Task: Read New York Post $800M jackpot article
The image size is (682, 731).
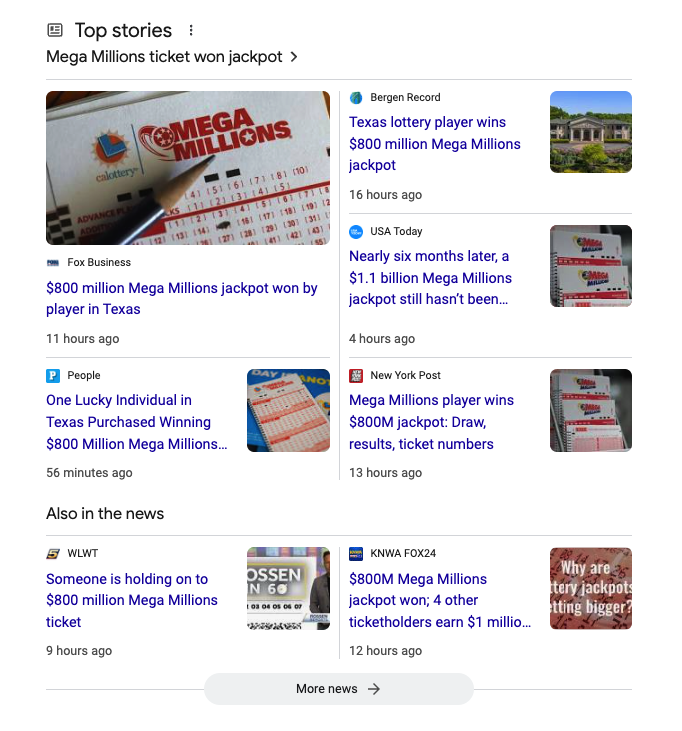Action: [431, 422]
